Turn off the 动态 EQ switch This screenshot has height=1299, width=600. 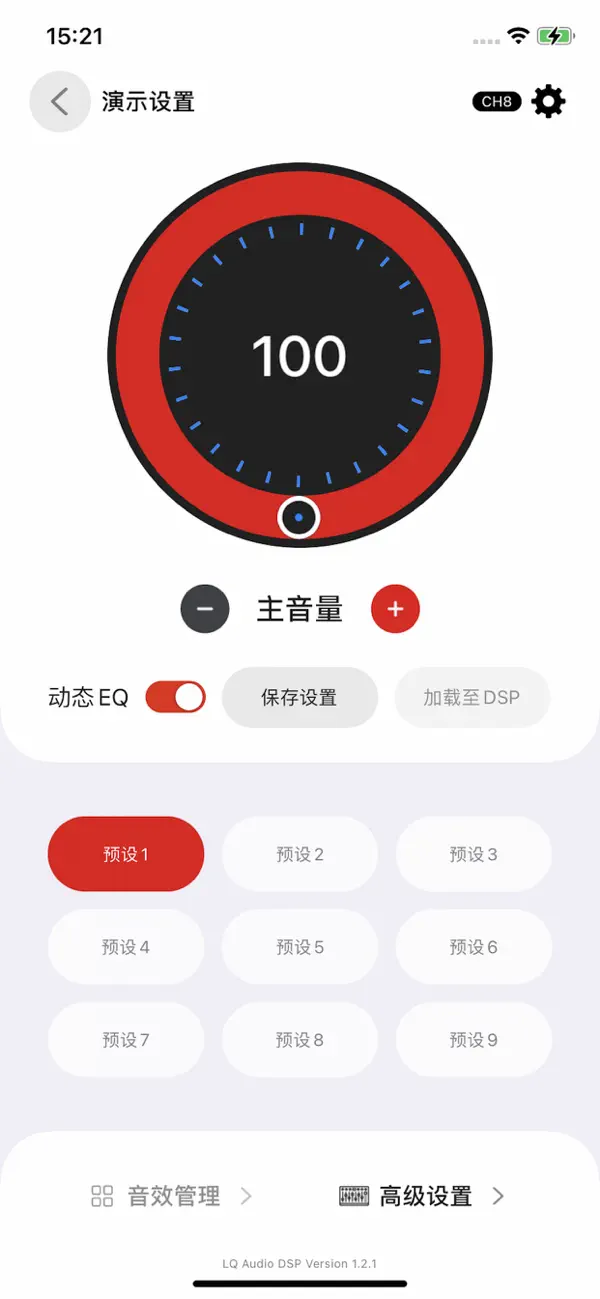point(175,697)
